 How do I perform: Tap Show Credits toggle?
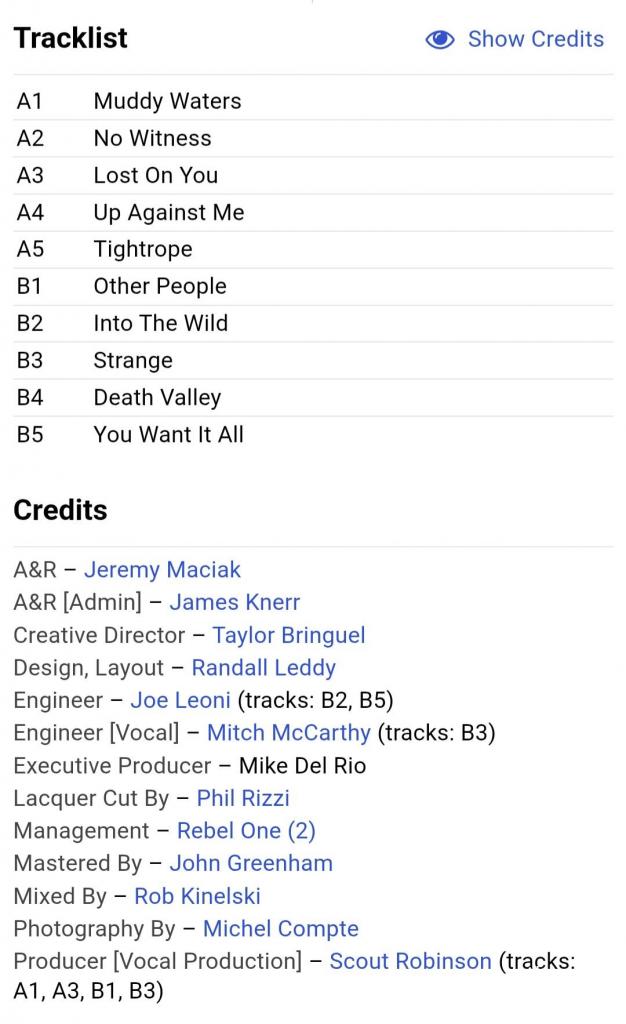(x=514, y=39)
